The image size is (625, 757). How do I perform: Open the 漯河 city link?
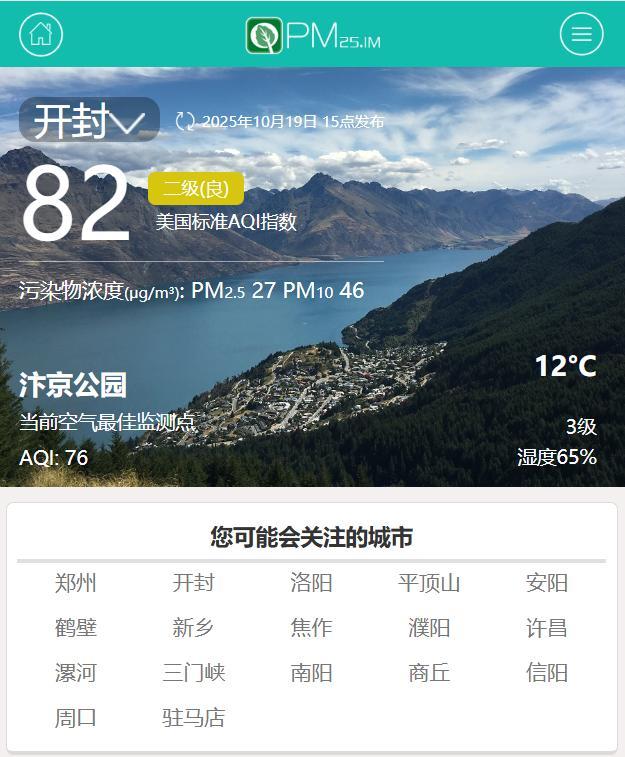click(76, 673)
